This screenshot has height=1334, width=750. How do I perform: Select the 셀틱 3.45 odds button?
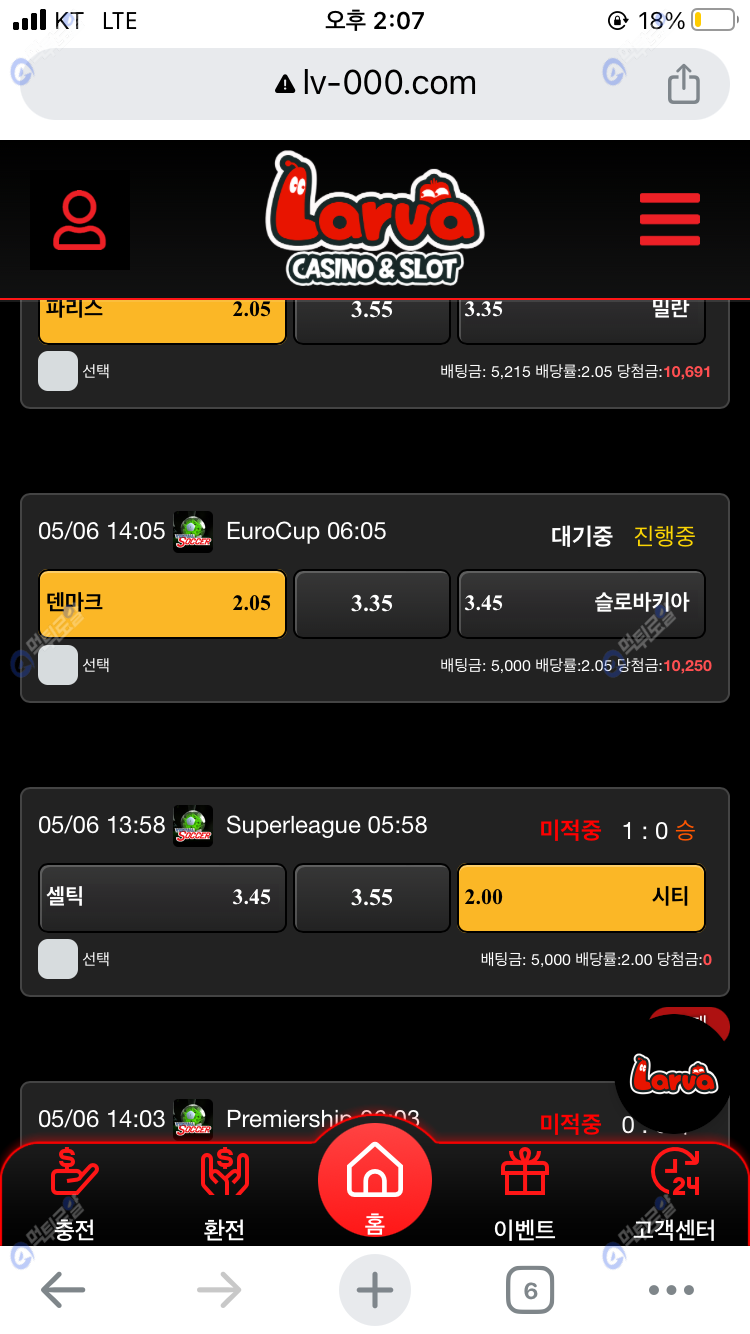click(162, 897)
